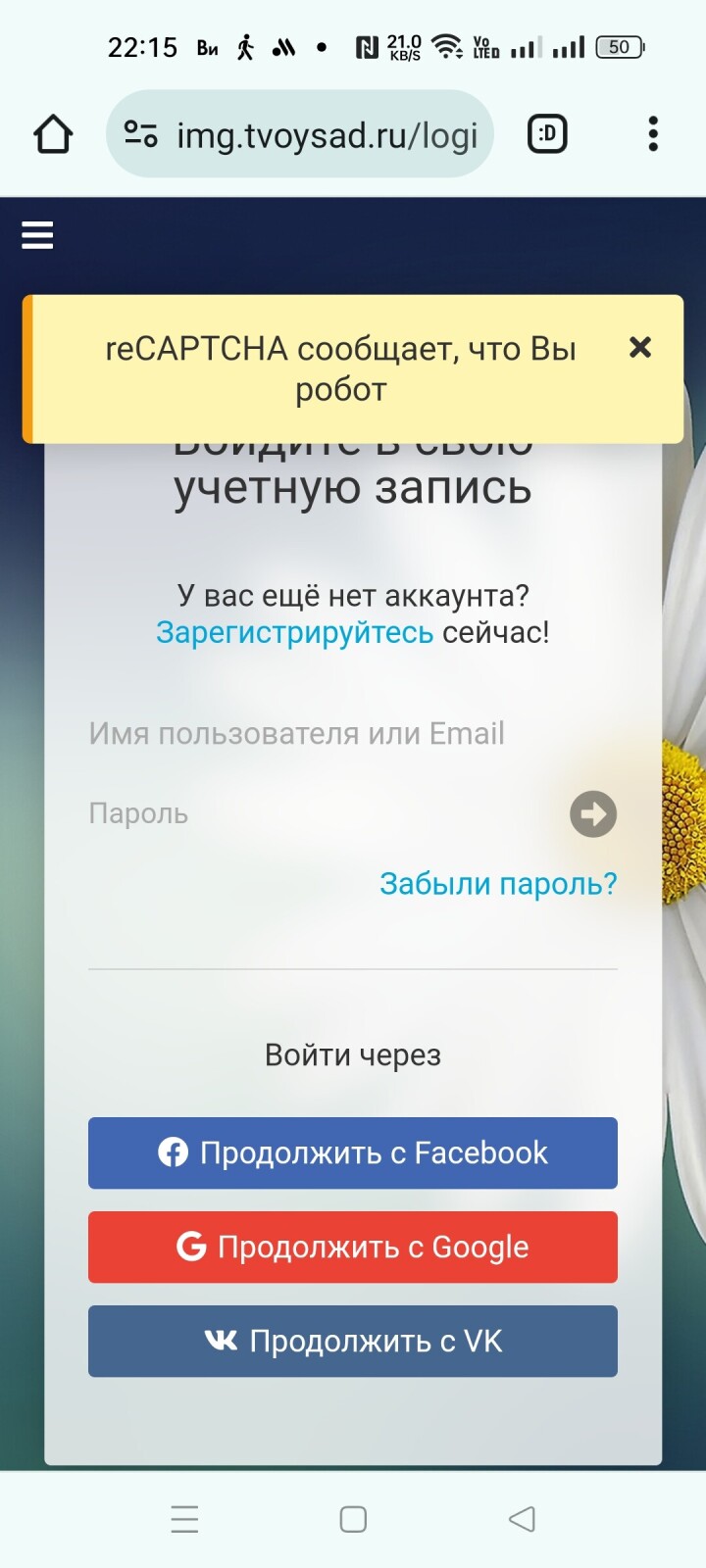This screenshot has height=1568, width=706.
Task: Open the browser tab switcher
Action: (x=547, y=134)
